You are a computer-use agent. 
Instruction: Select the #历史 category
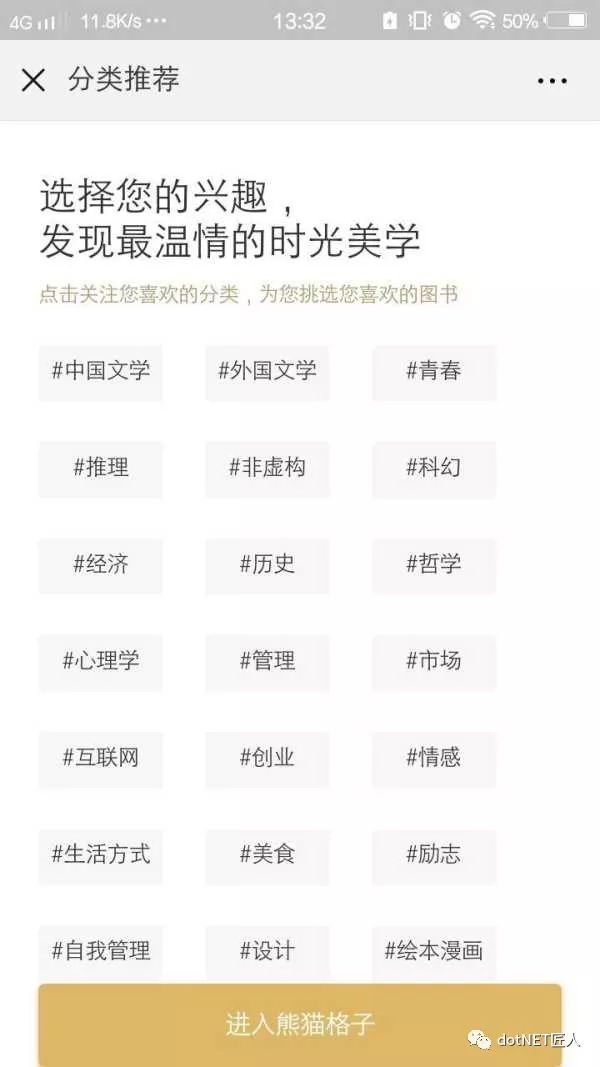(267, 565)
